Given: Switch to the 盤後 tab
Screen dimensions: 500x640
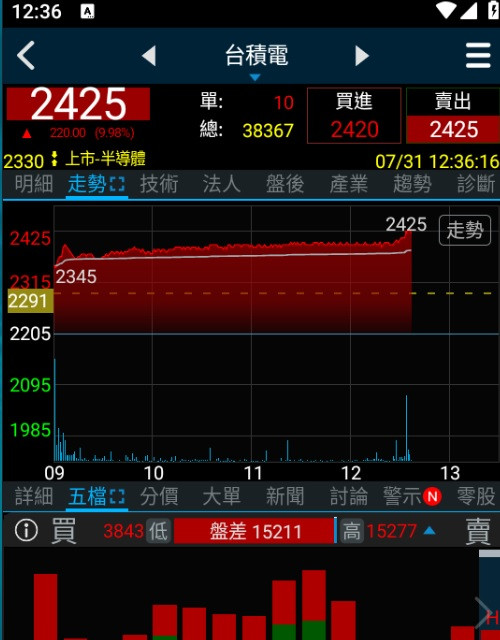Looking at the screenshot, I should point(285,184).
